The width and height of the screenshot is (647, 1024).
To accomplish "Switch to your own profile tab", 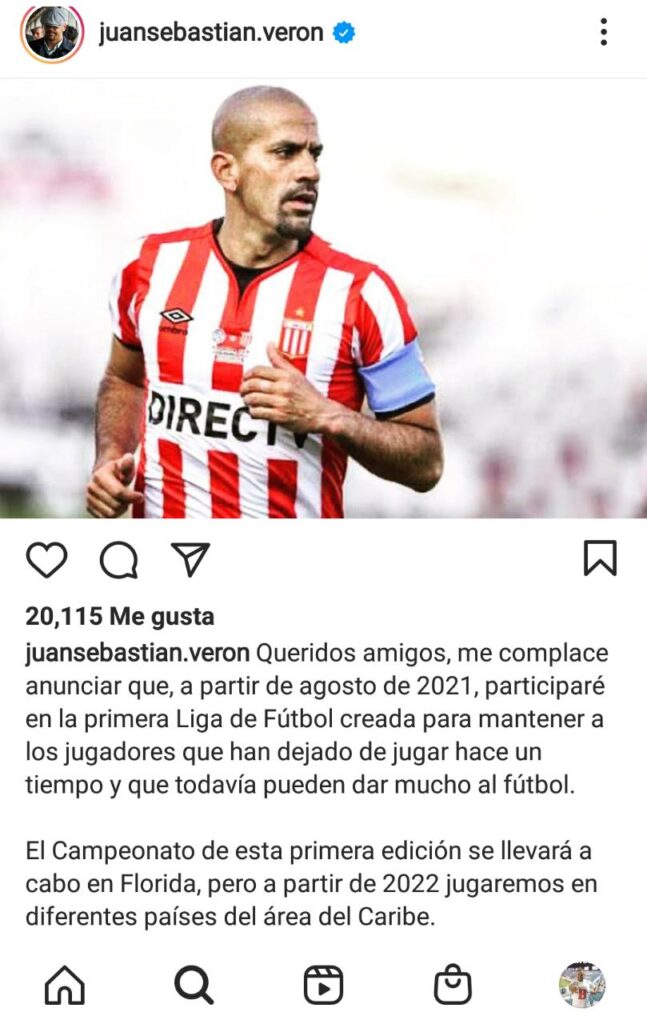I will coord(581,985).
